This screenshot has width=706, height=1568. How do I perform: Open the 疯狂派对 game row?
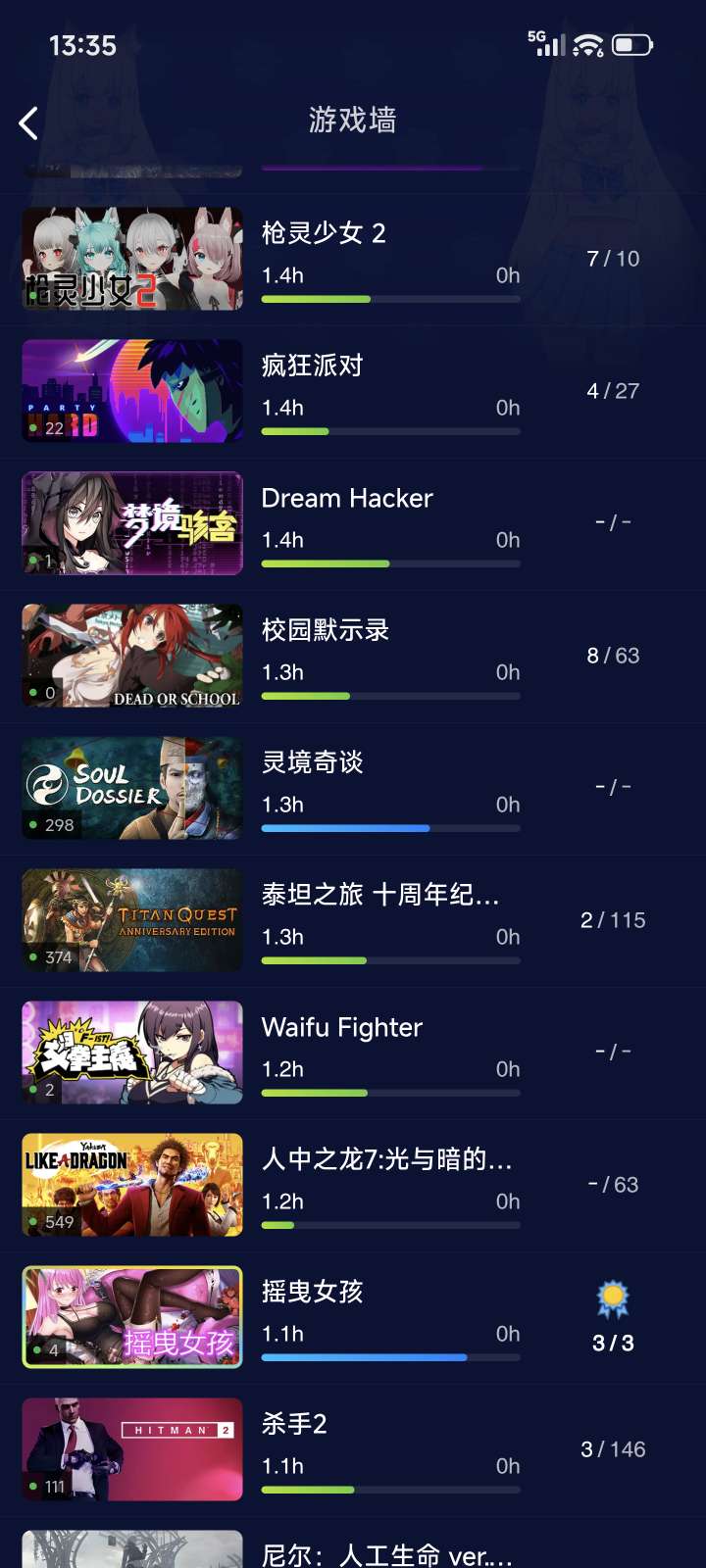353,391
